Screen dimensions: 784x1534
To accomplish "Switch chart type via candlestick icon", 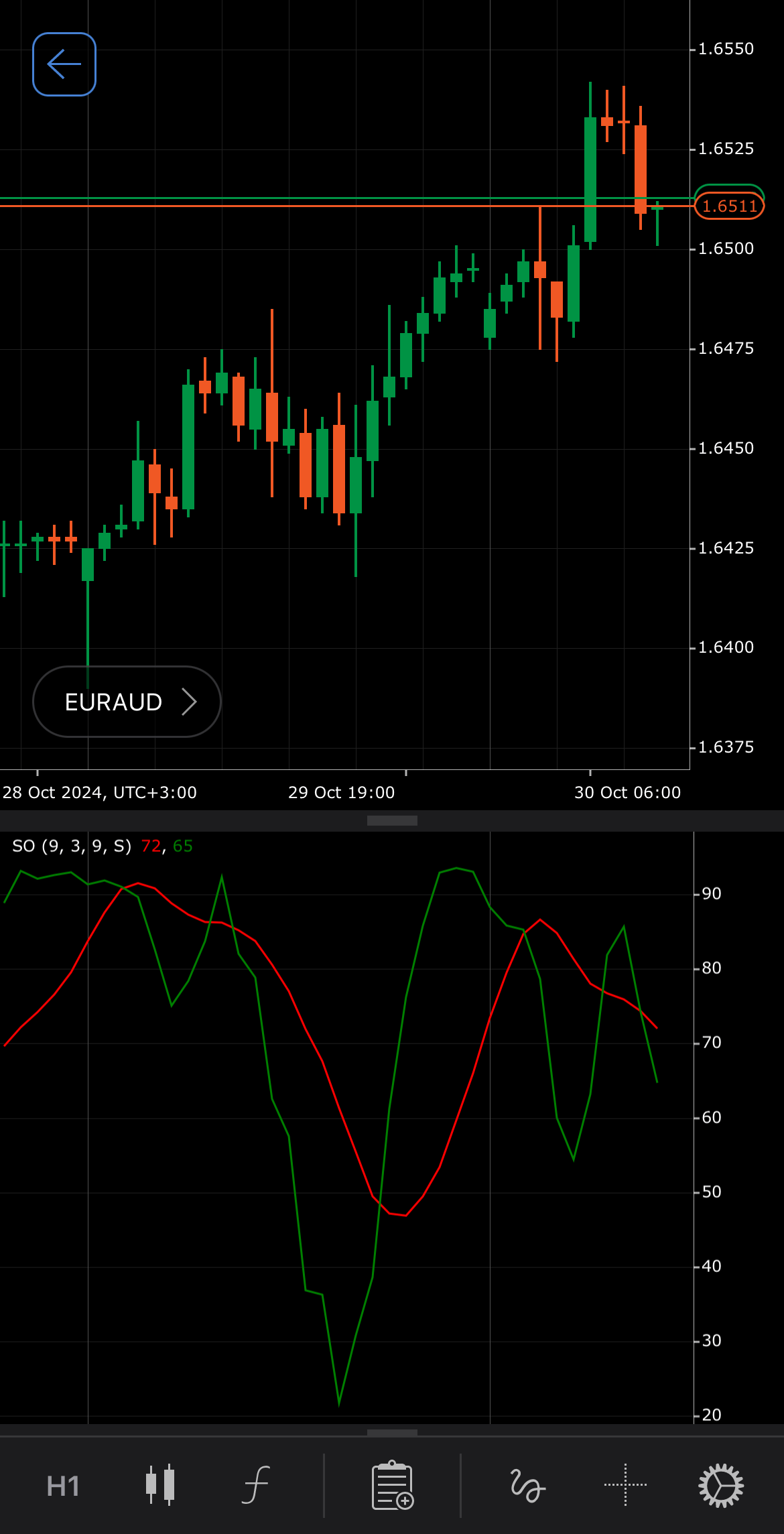I will tap(160, 1485).
